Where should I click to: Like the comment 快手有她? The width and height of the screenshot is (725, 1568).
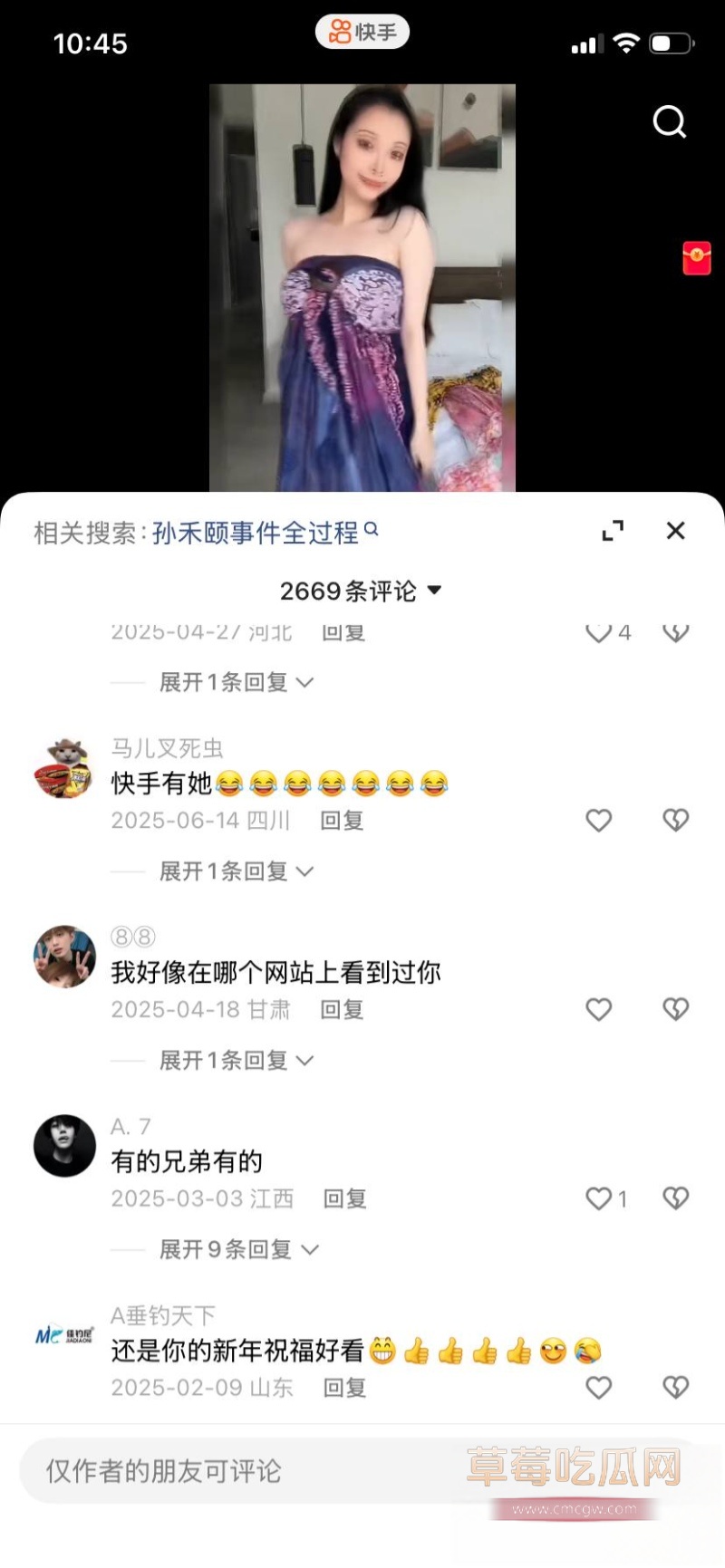(x=598, y=820)
